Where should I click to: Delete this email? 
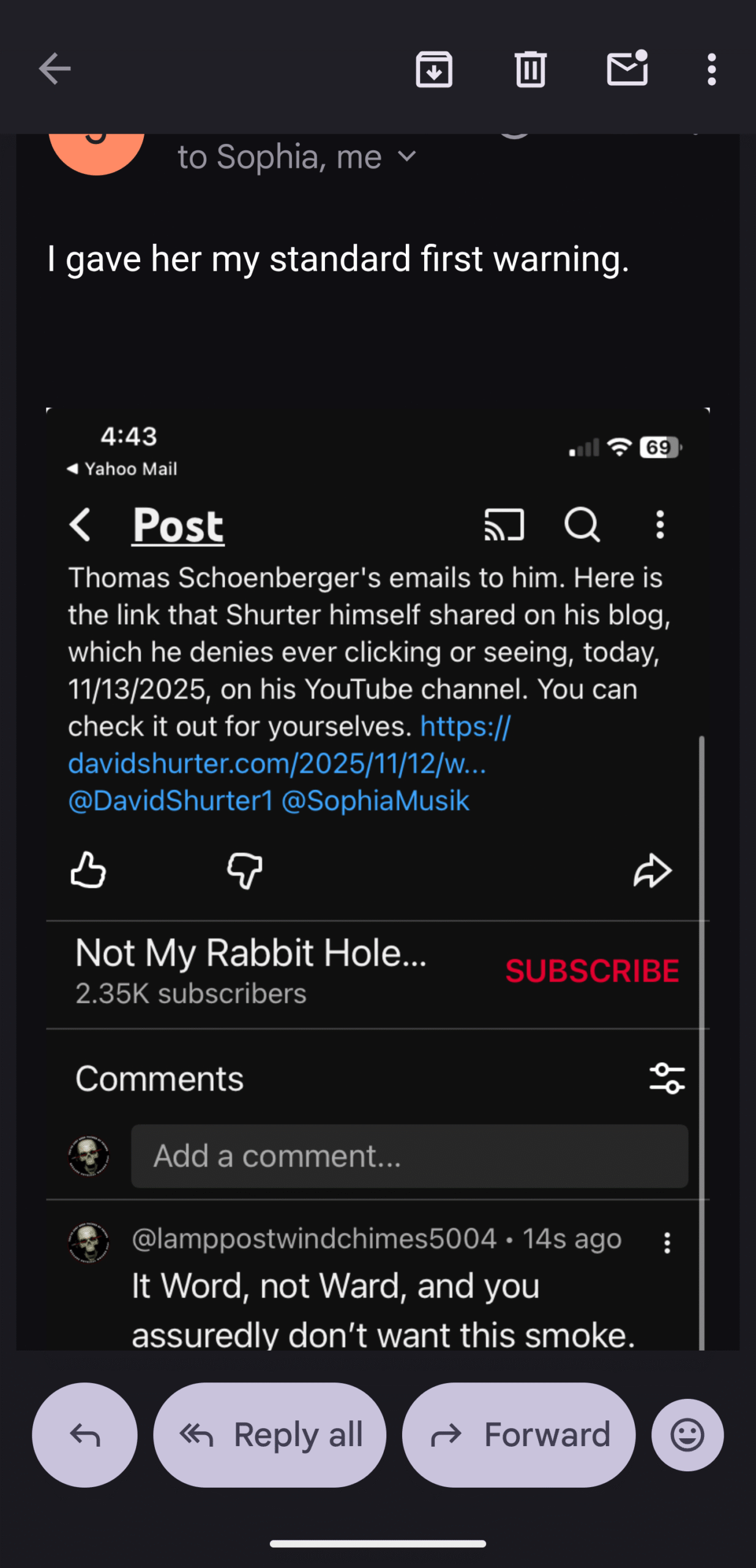[x=530, y=69]
